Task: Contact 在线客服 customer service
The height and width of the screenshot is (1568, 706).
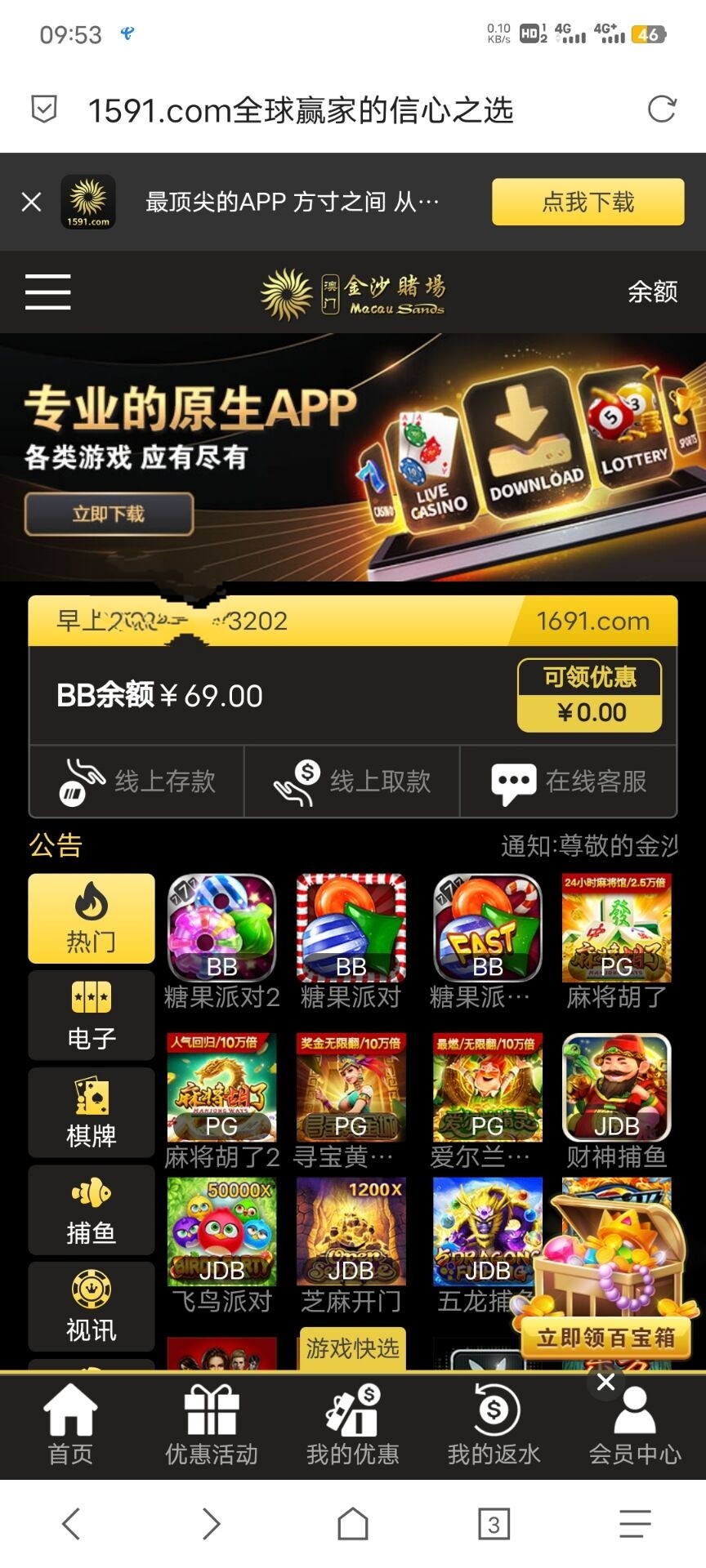Action: [569, 782]
